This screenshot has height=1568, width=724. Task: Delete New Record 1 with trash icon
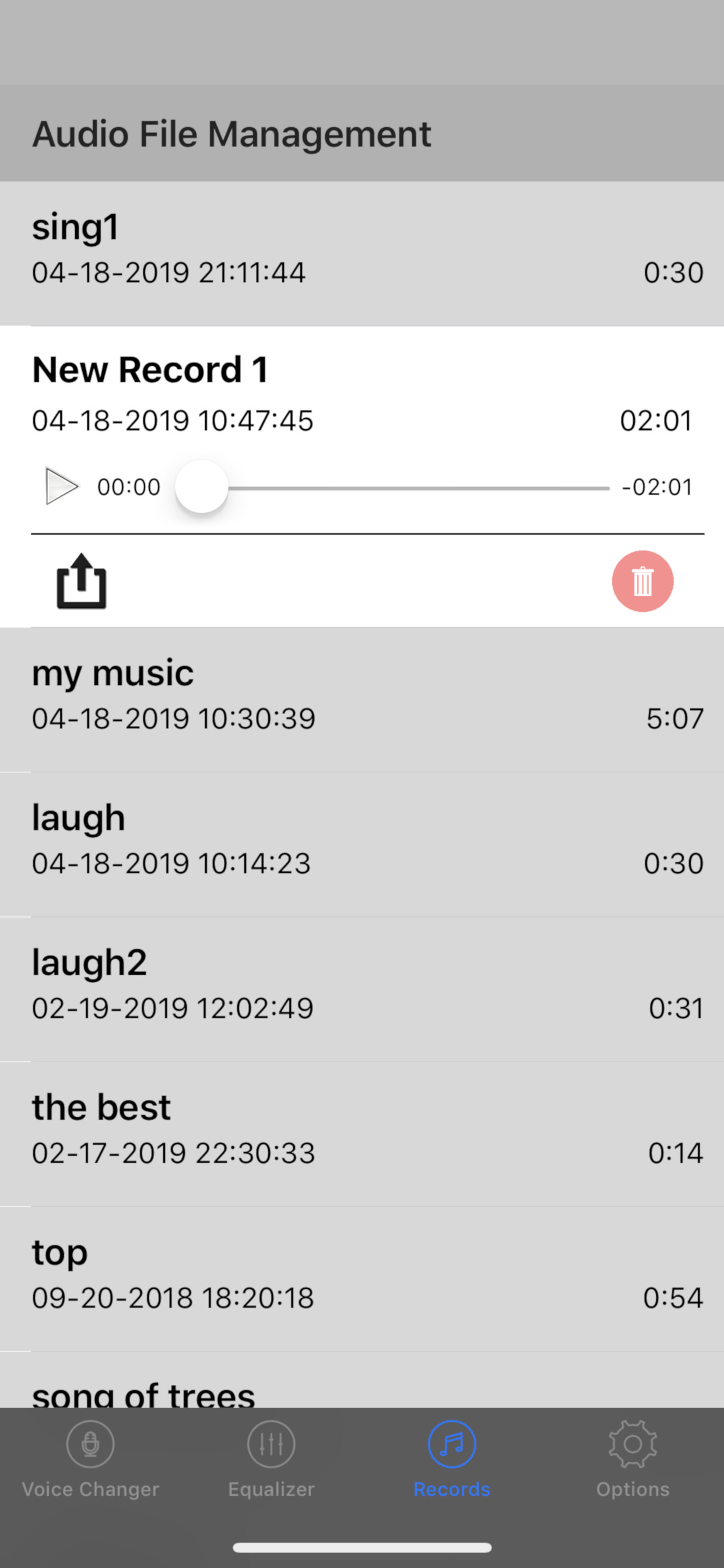tap(642, 582)
